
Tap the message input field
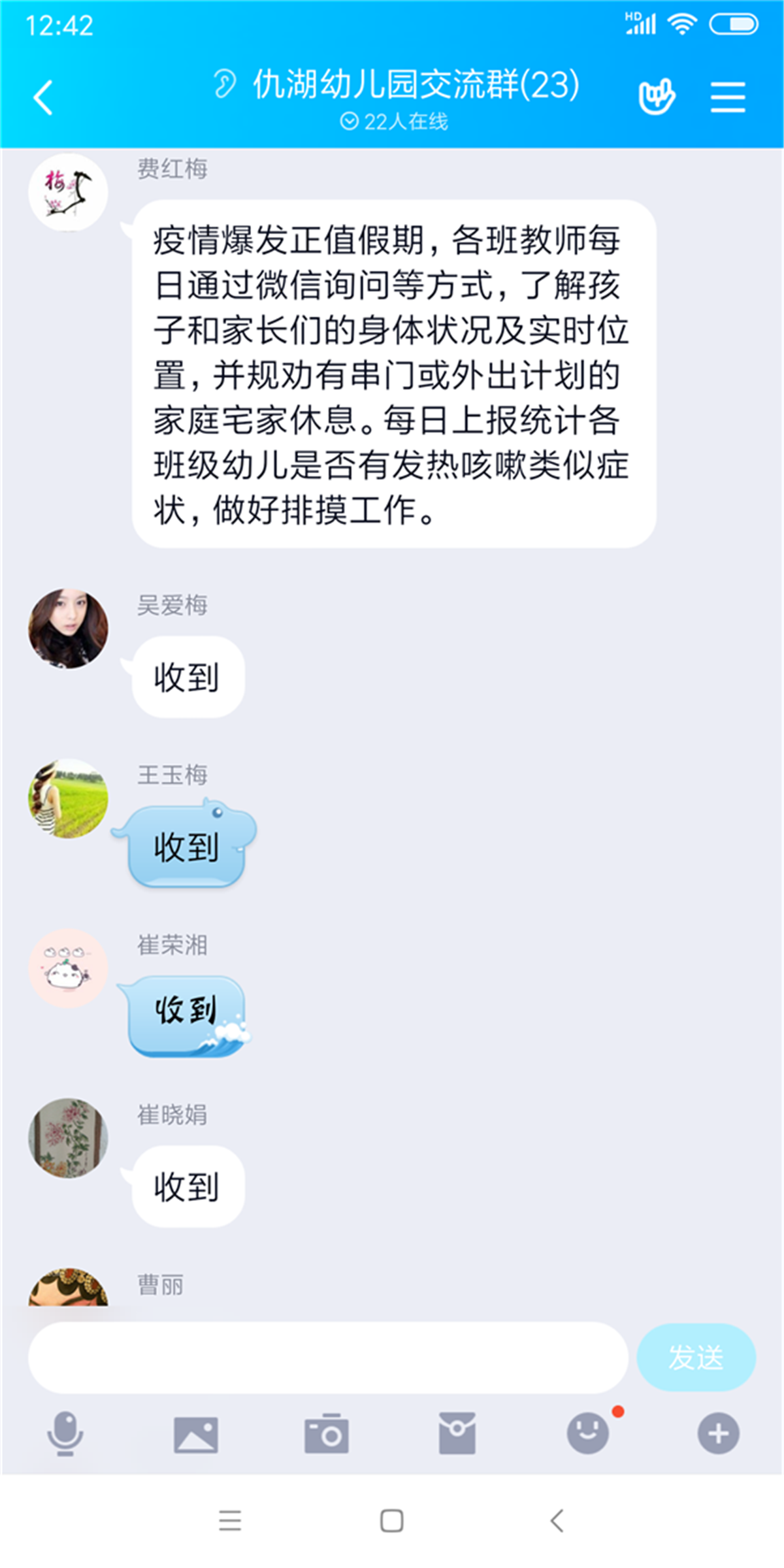click(x=328, y=1358)
